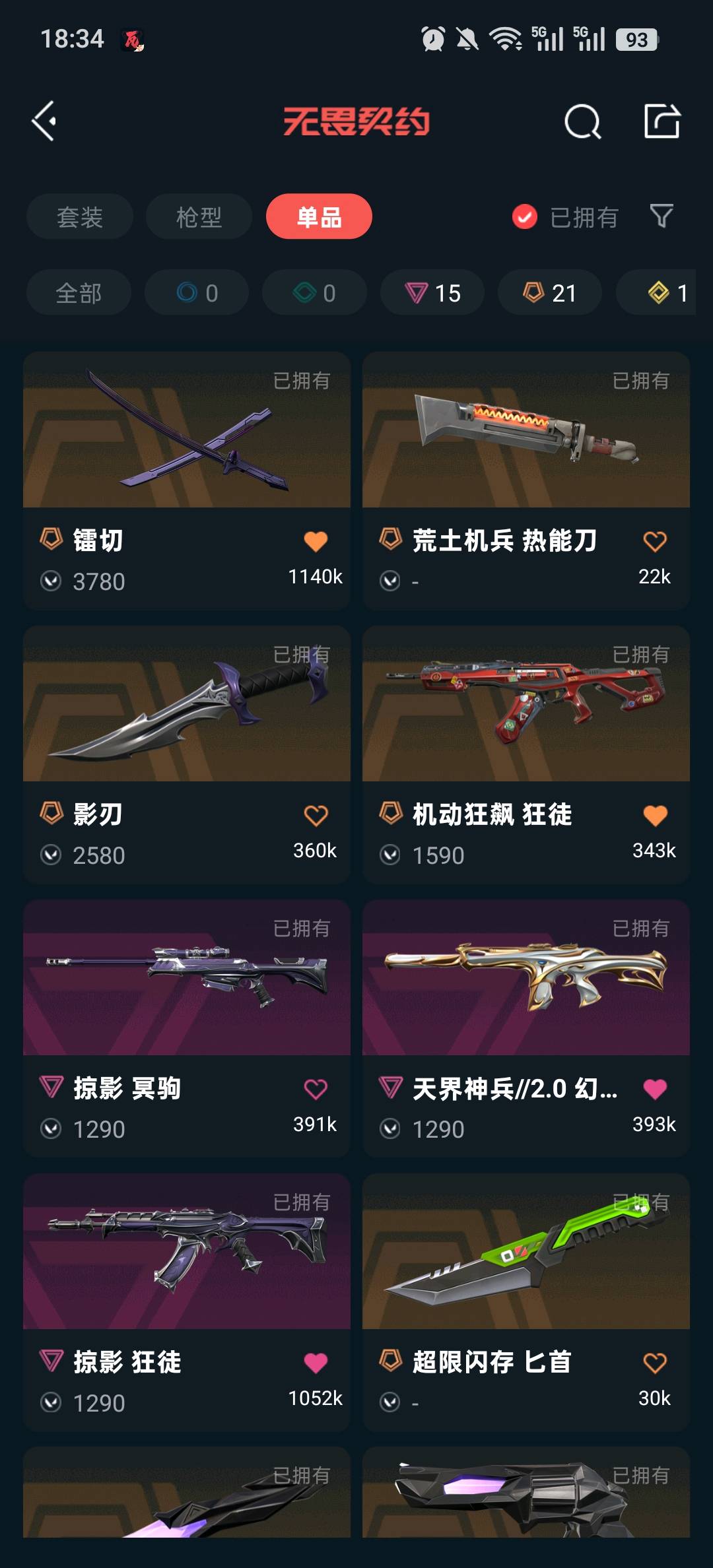Viewport: 713px width, 1568px height.
Task: Open the 天界神兵//2.0 skin card
Action: tap(526, 1028)
